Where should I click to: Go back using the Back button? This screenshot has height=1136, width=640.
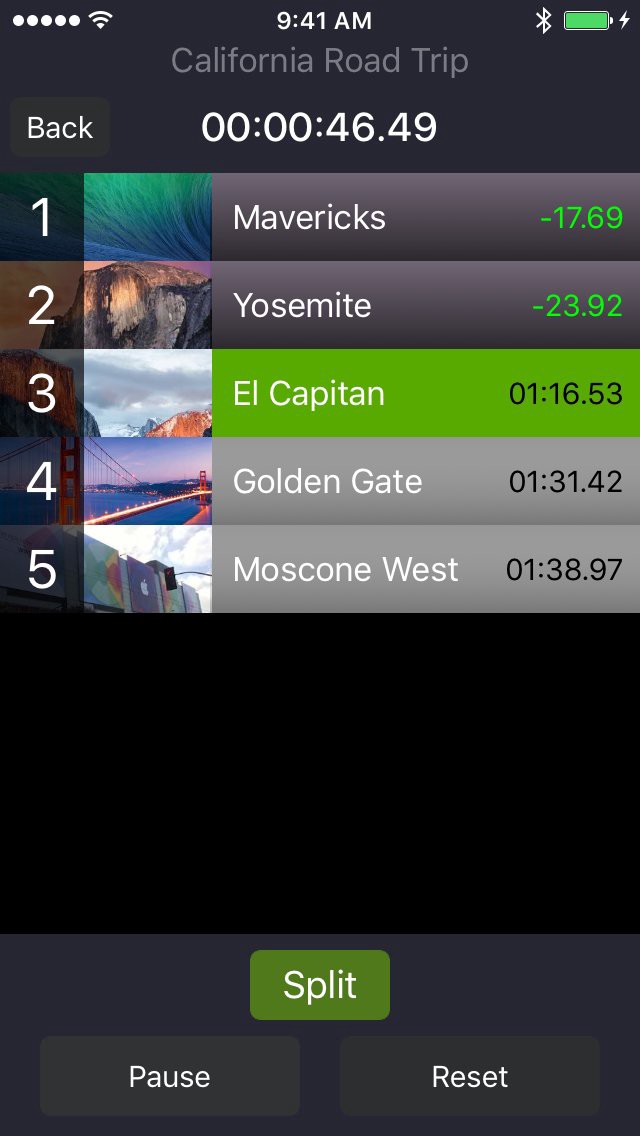pyautogui.click(x=60, y=128)
